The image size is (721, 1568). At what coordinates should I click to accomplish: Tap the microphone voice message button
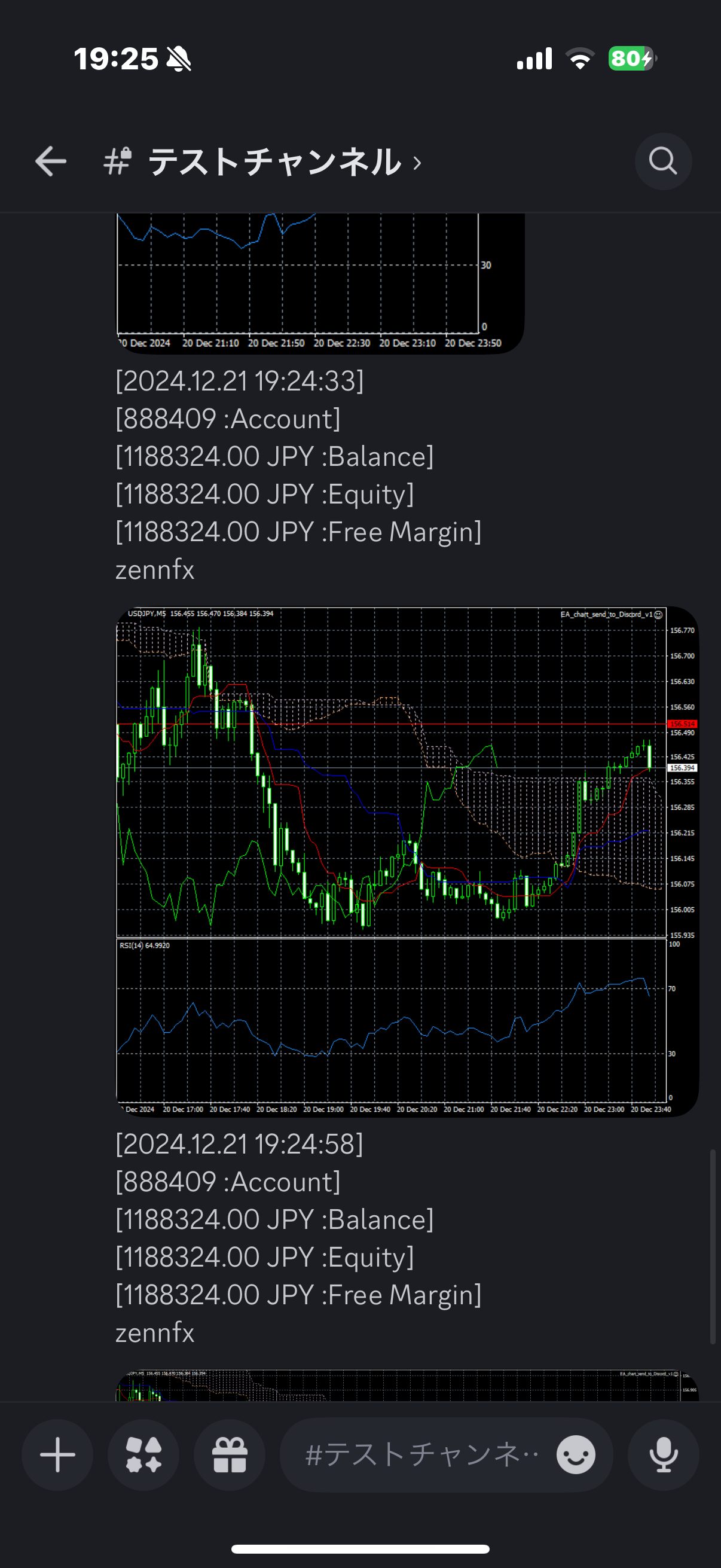[663, 1455]
